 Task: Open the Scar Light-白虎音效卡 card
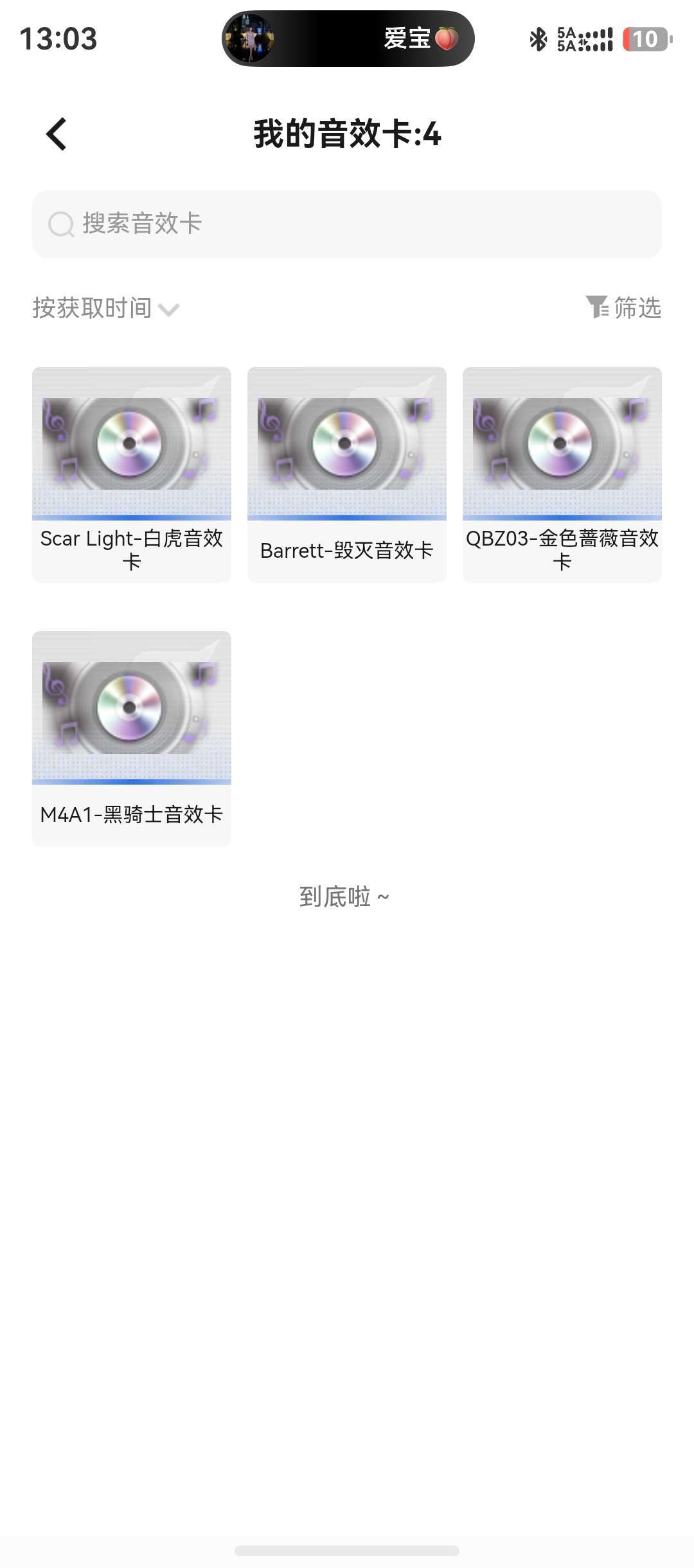(x=132, y=474)
